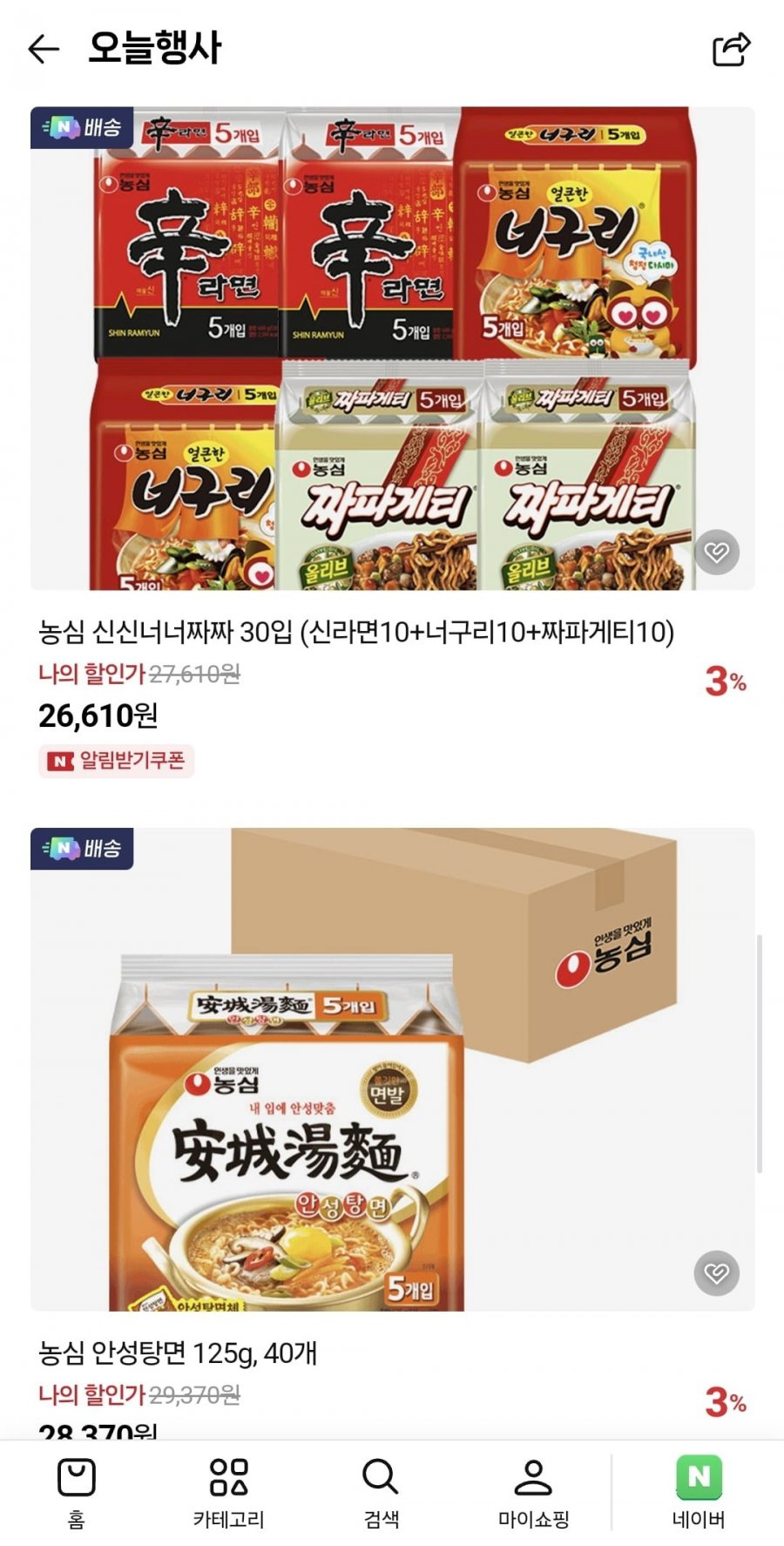Image resolution: width=784 pixels, height=1546 pixels.
Task: Open the 신신너너짜짜 30입 product image
Action: pos(392,349)
